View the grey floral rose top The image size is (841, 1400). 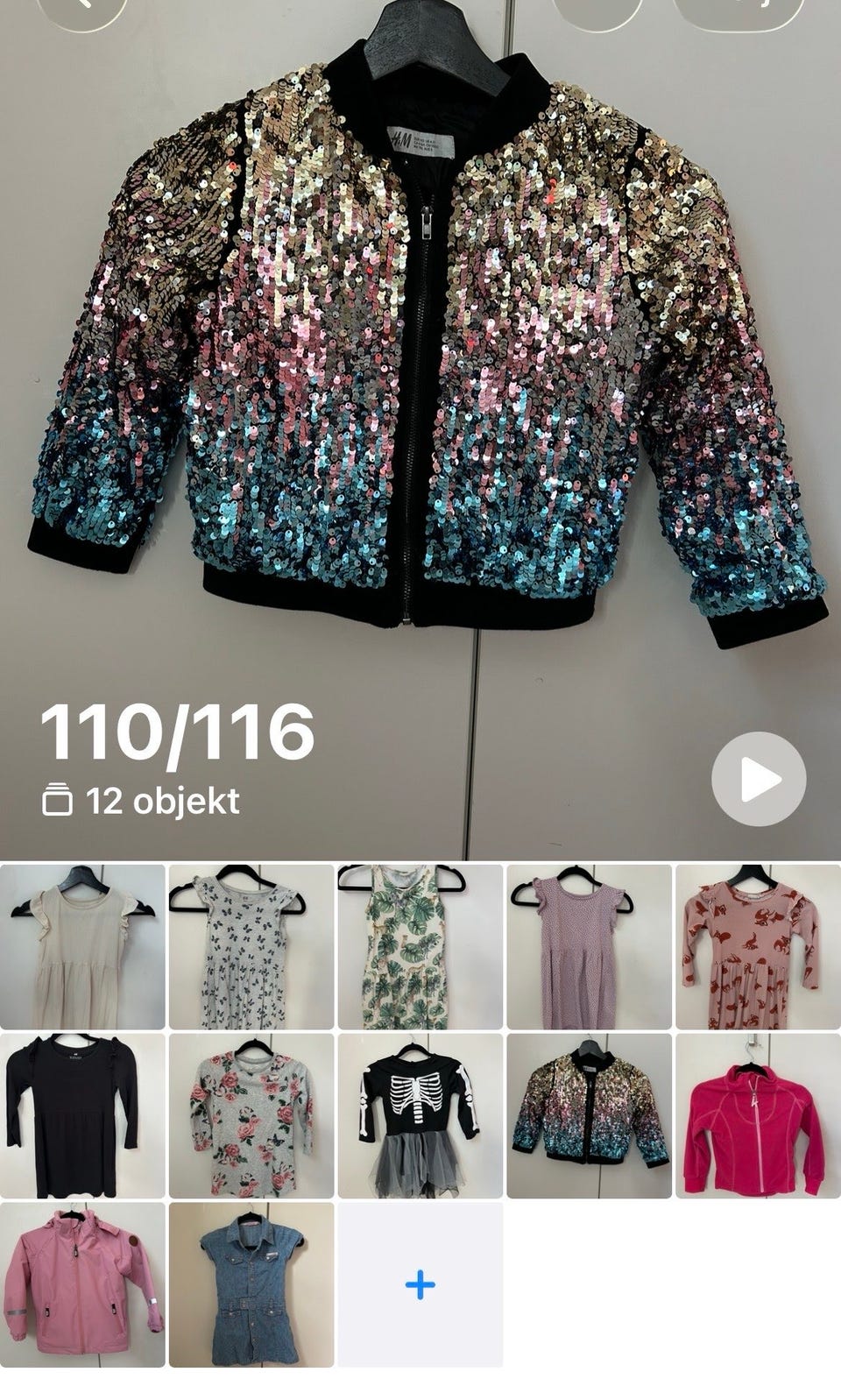coord(252,1114)
